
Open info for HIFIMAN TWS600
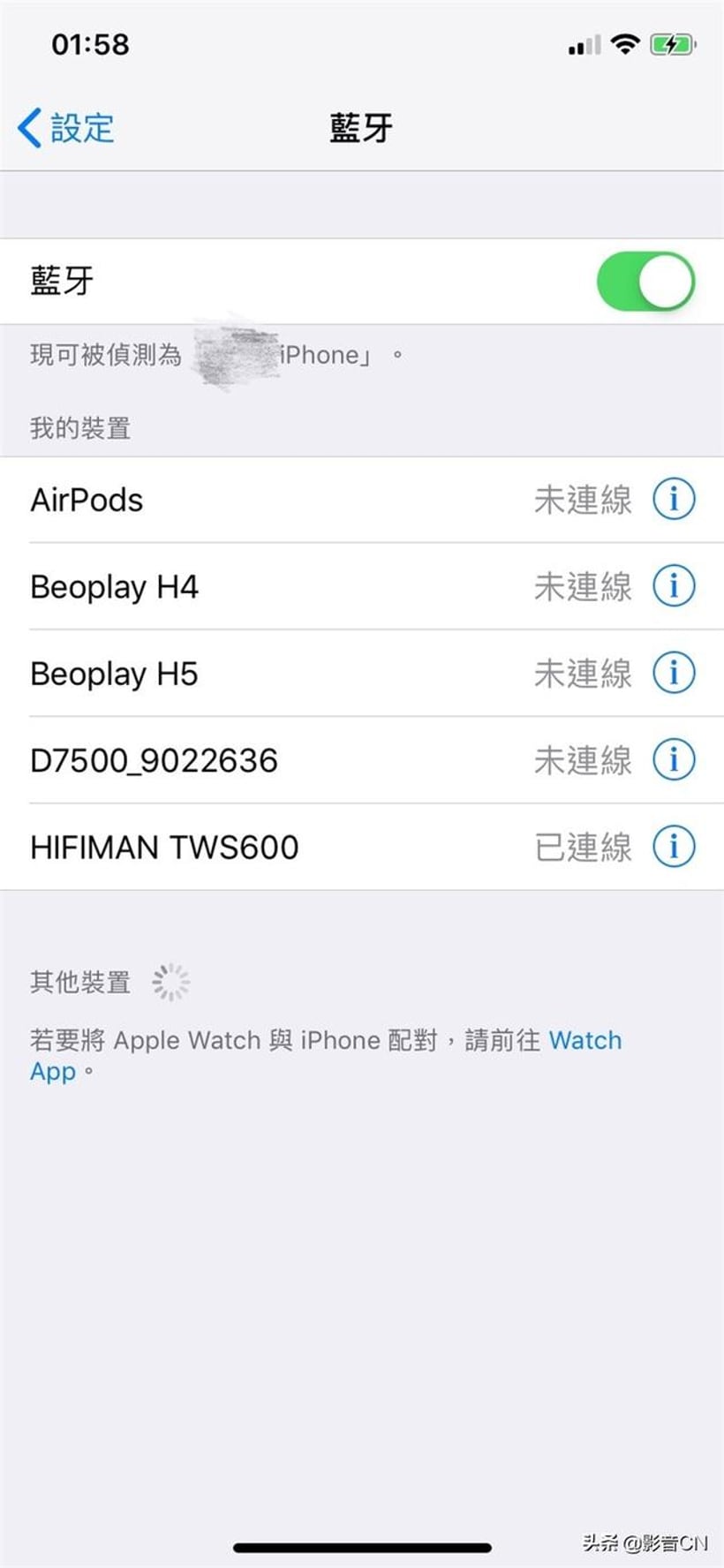(x=674, y=848)
